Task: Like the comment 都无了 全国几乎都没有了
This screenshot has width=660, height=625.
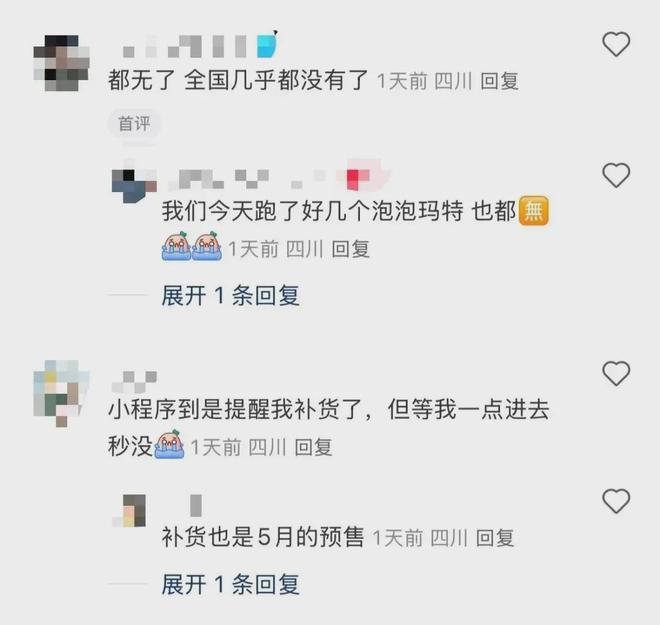Action: [617, 44]
